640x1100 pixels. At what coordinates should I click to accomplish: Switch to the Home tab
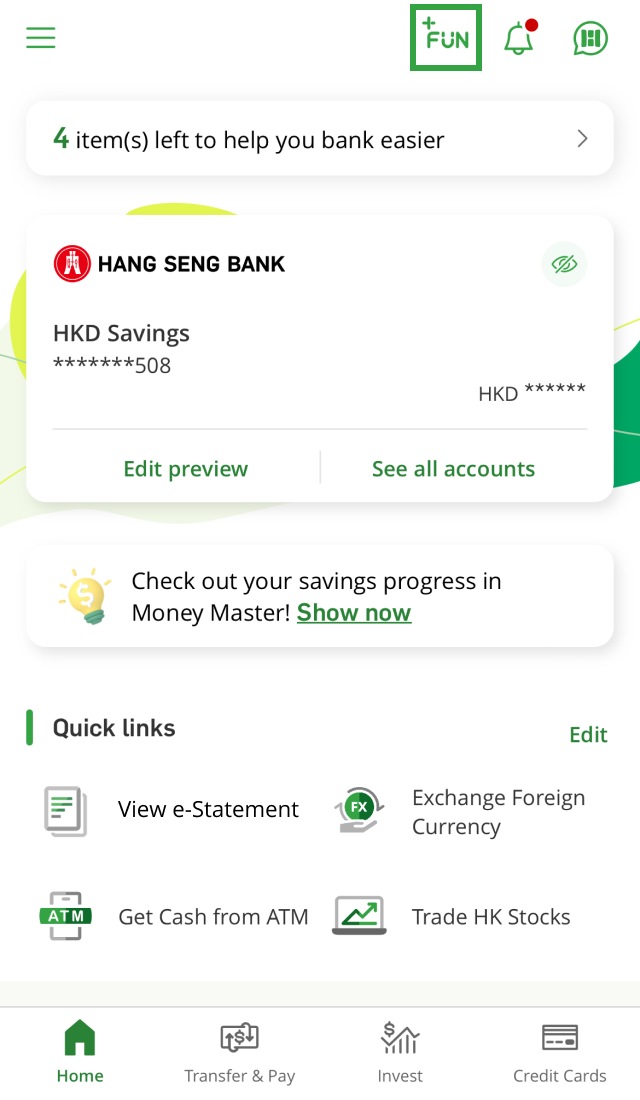pyautogui.click(x=80, y=1053)
